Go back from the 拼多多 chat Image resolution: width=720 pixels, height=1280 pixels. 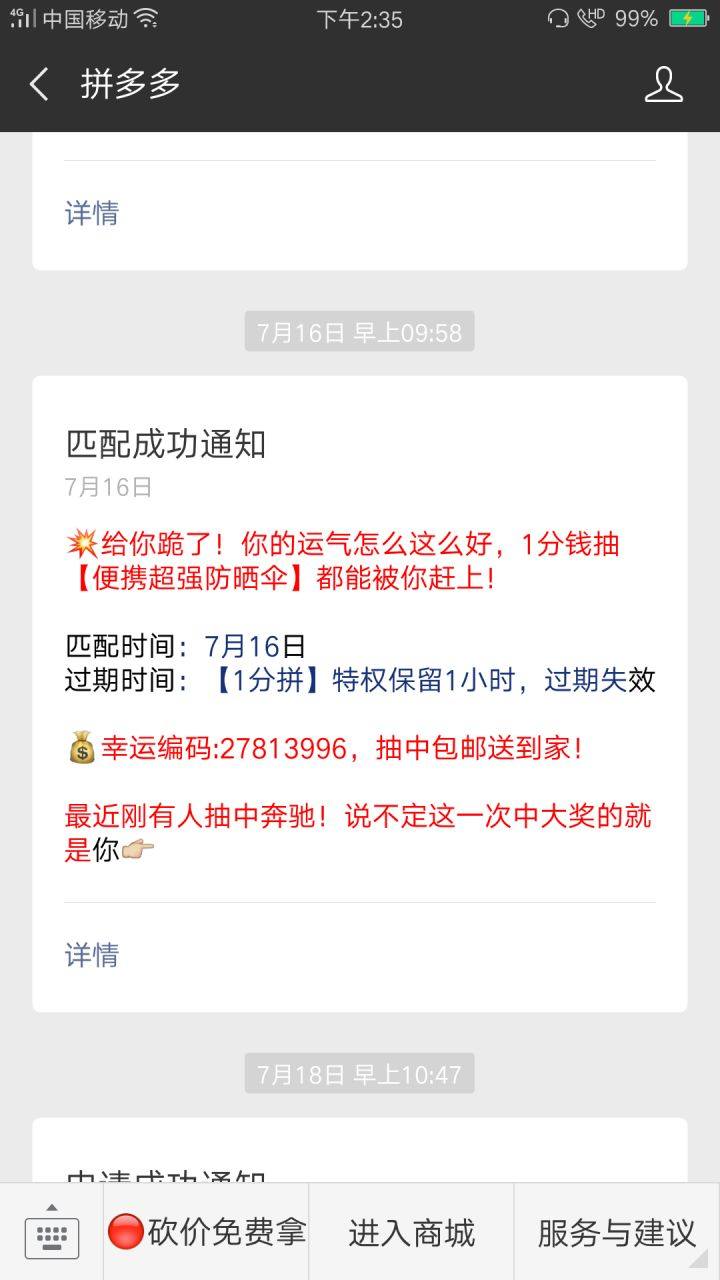coord(39,85)
